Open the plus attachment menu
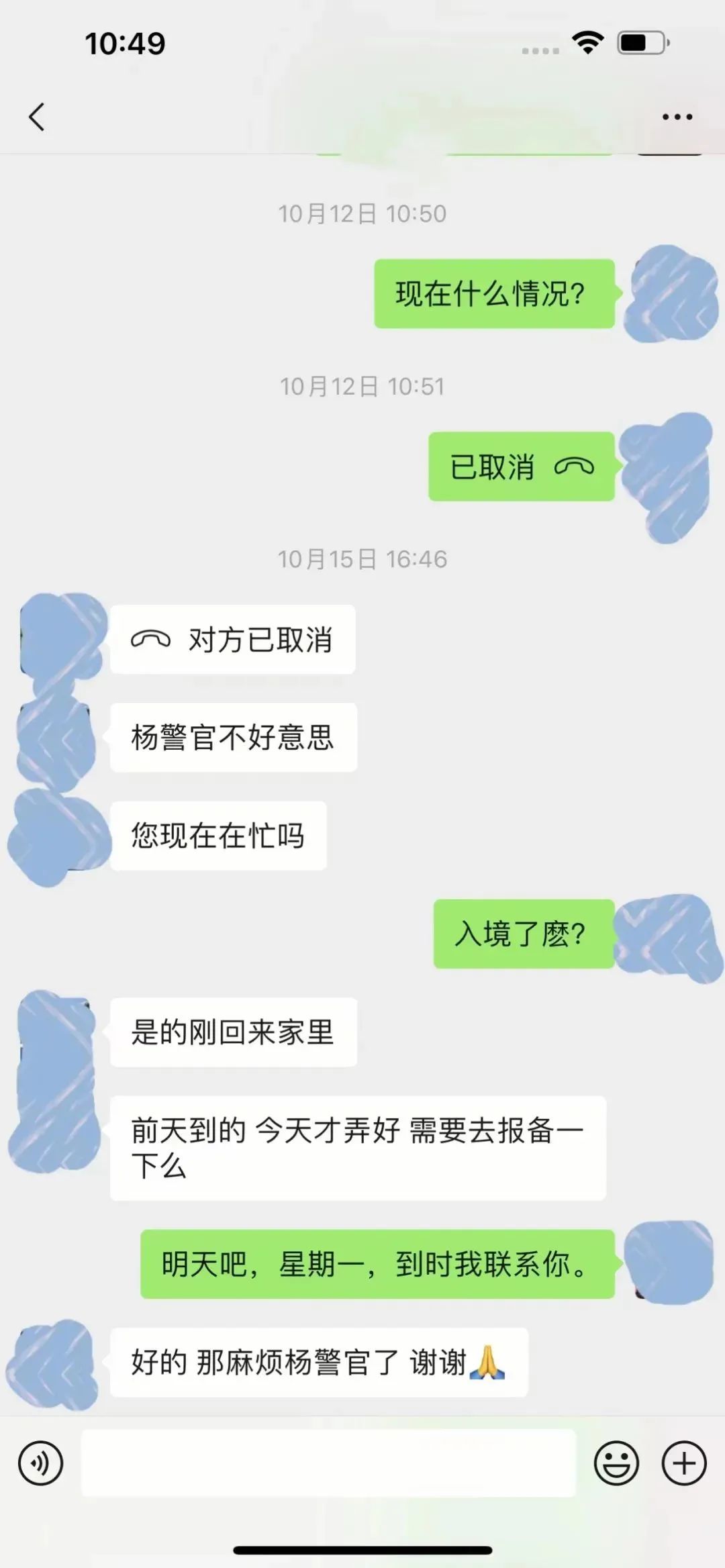 (684, 1463)
